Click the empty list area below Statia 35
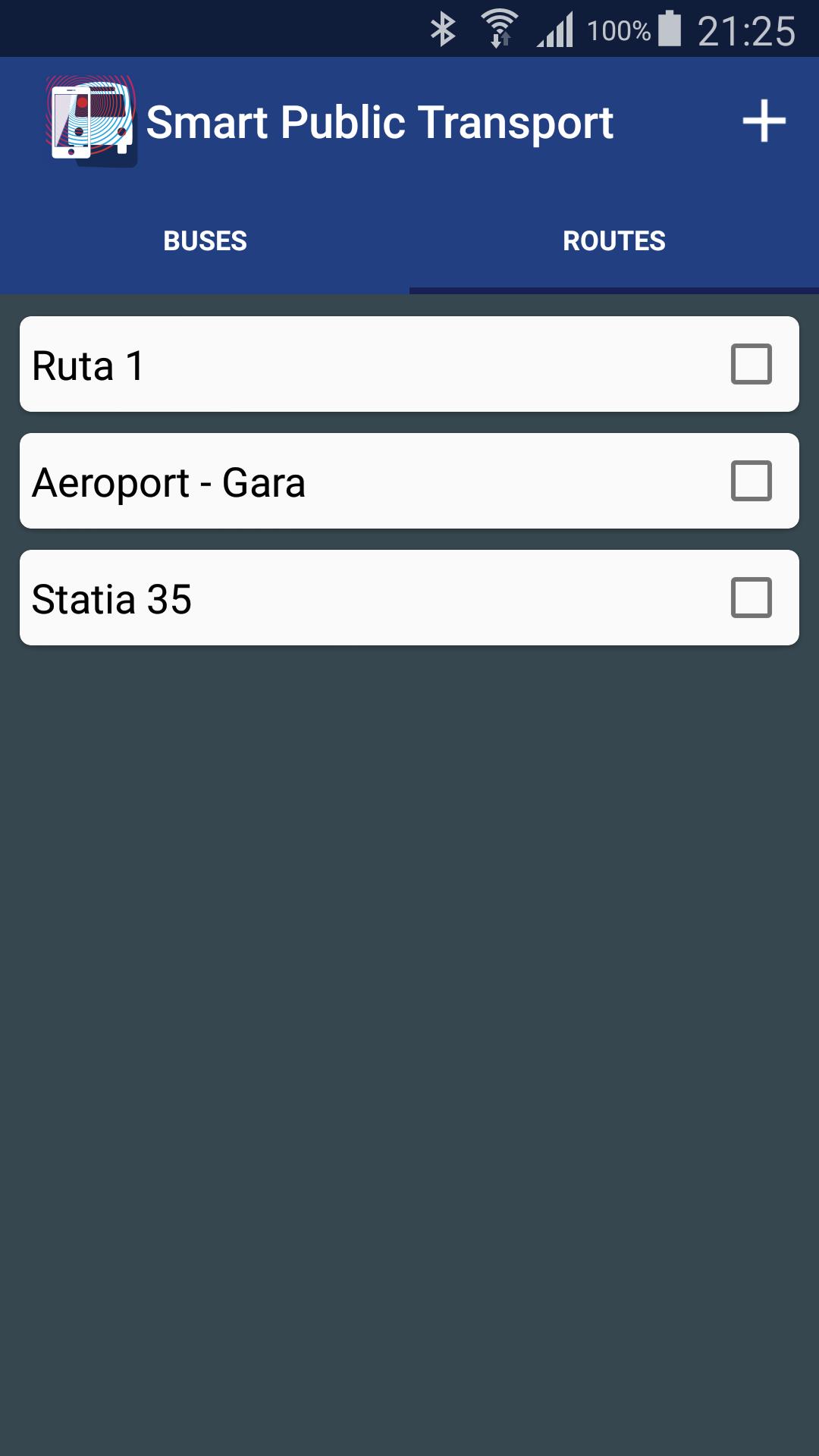The width and height of the screenshot is (819, 1456). (409, 910)
